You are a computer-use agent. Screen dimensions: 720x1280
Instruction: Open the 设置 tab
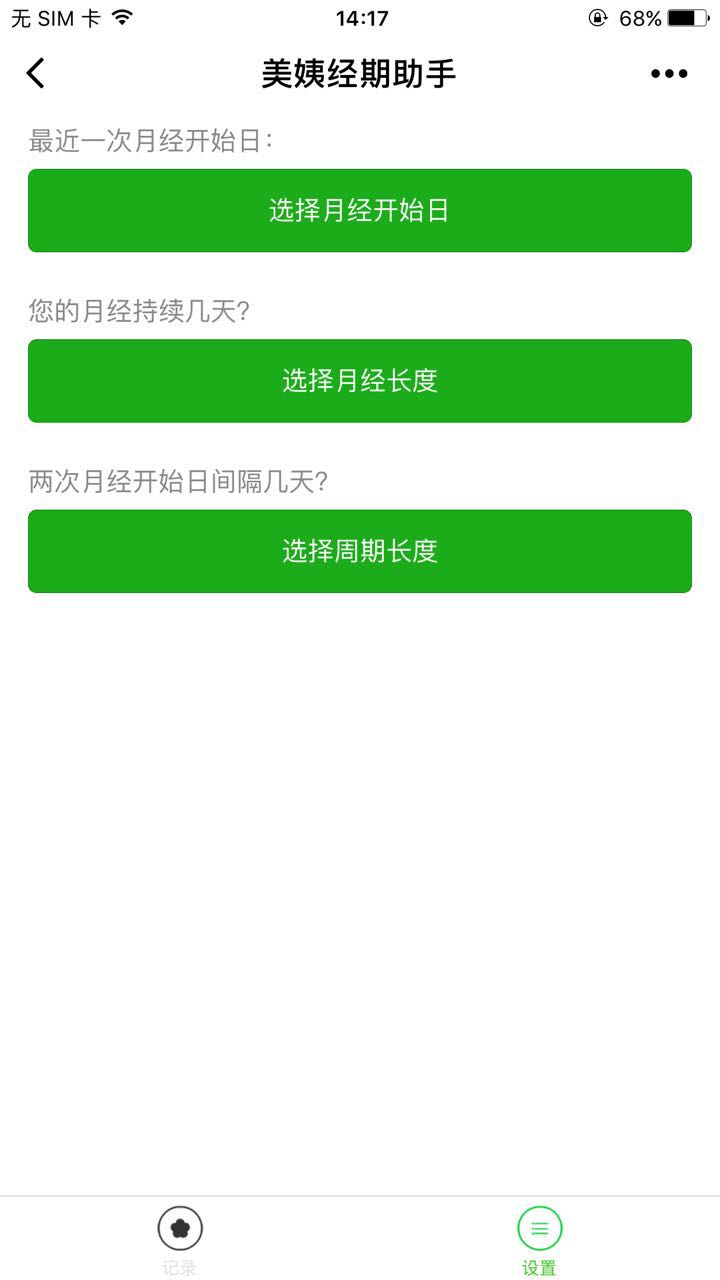[x=539, y=1239]
